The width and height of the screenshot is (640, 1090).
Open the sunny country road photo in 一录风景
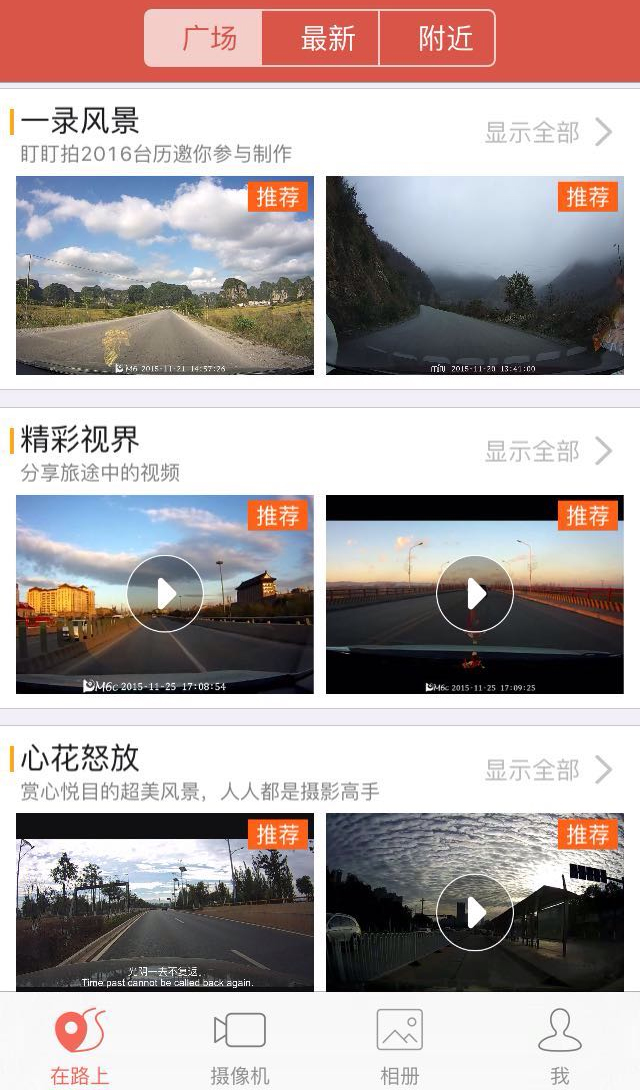click(165, 276)
